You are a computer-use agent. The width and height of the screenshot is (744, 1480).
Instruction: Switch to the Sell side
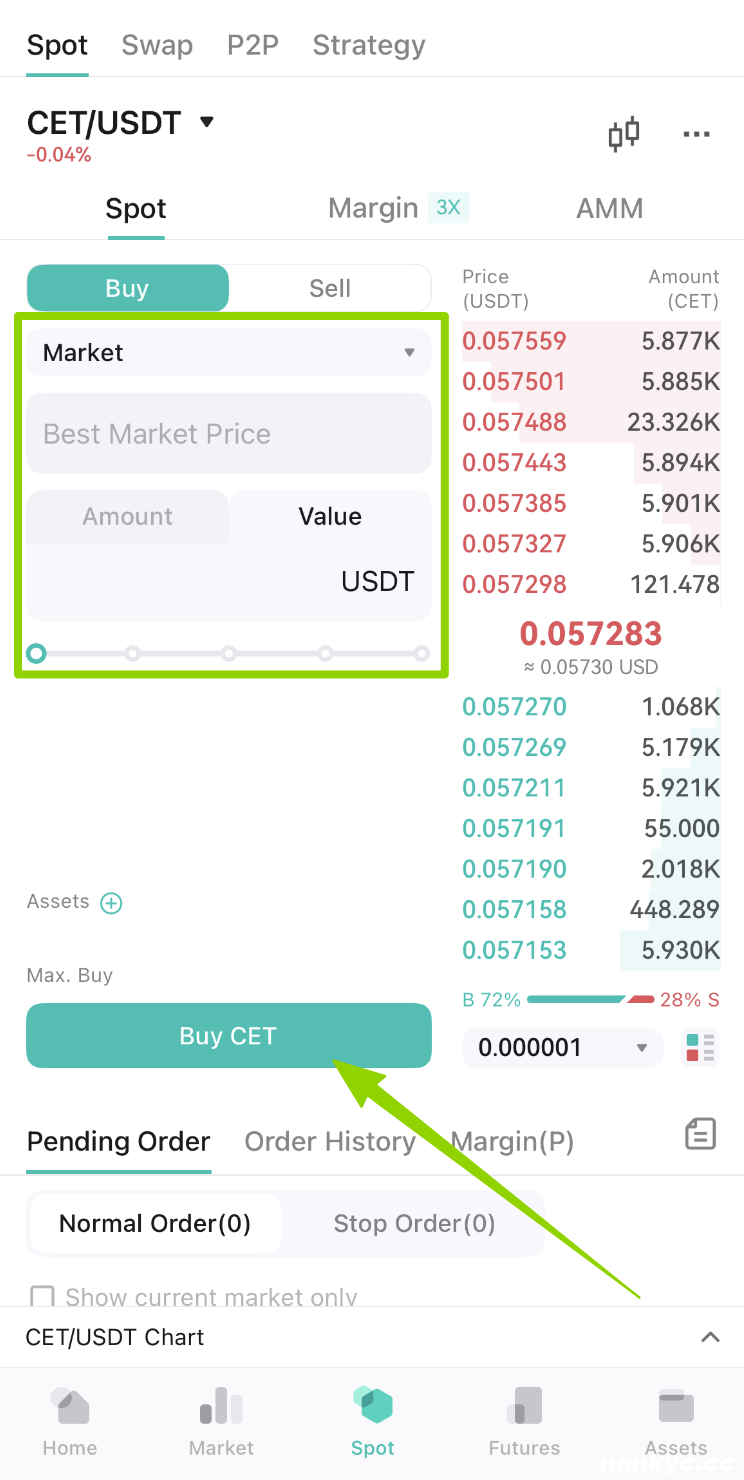[x=330, y=288]
